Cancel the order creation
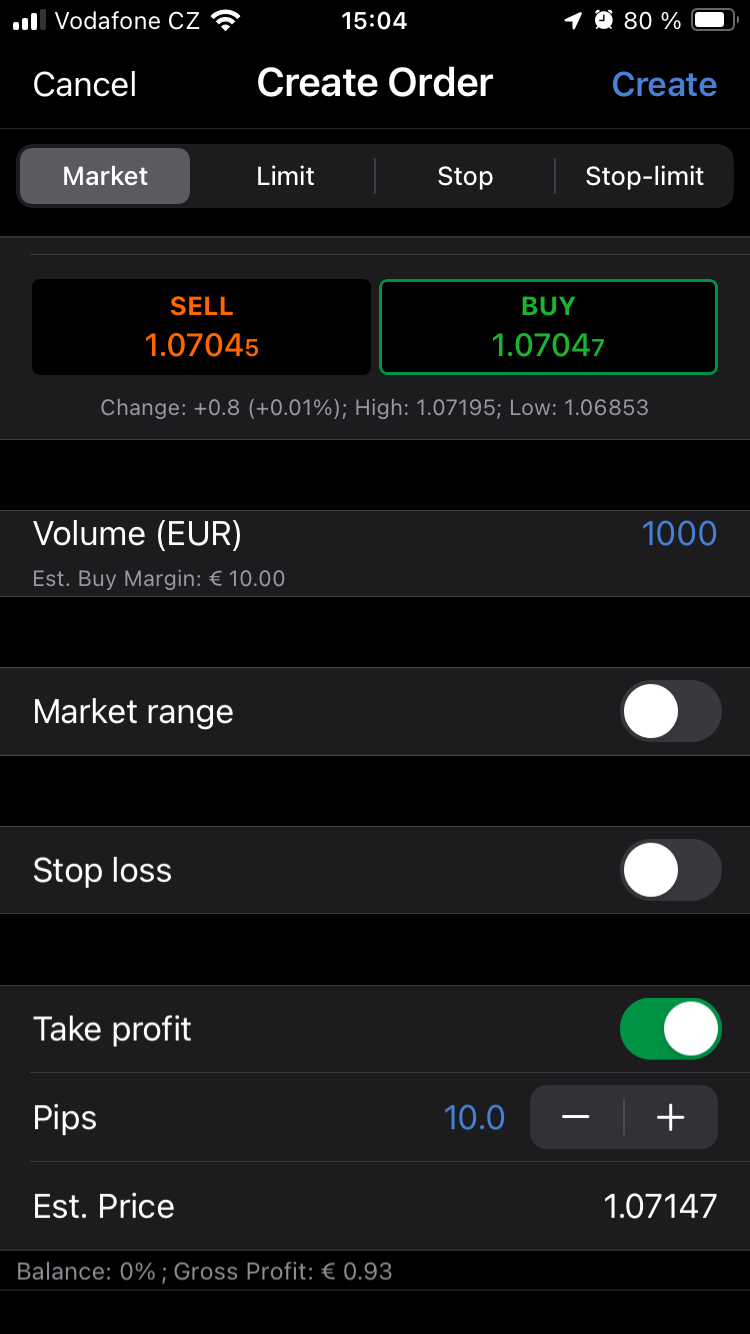This screenshot has width=750, height=1334. pyautogui.click(x=85, y=84)
